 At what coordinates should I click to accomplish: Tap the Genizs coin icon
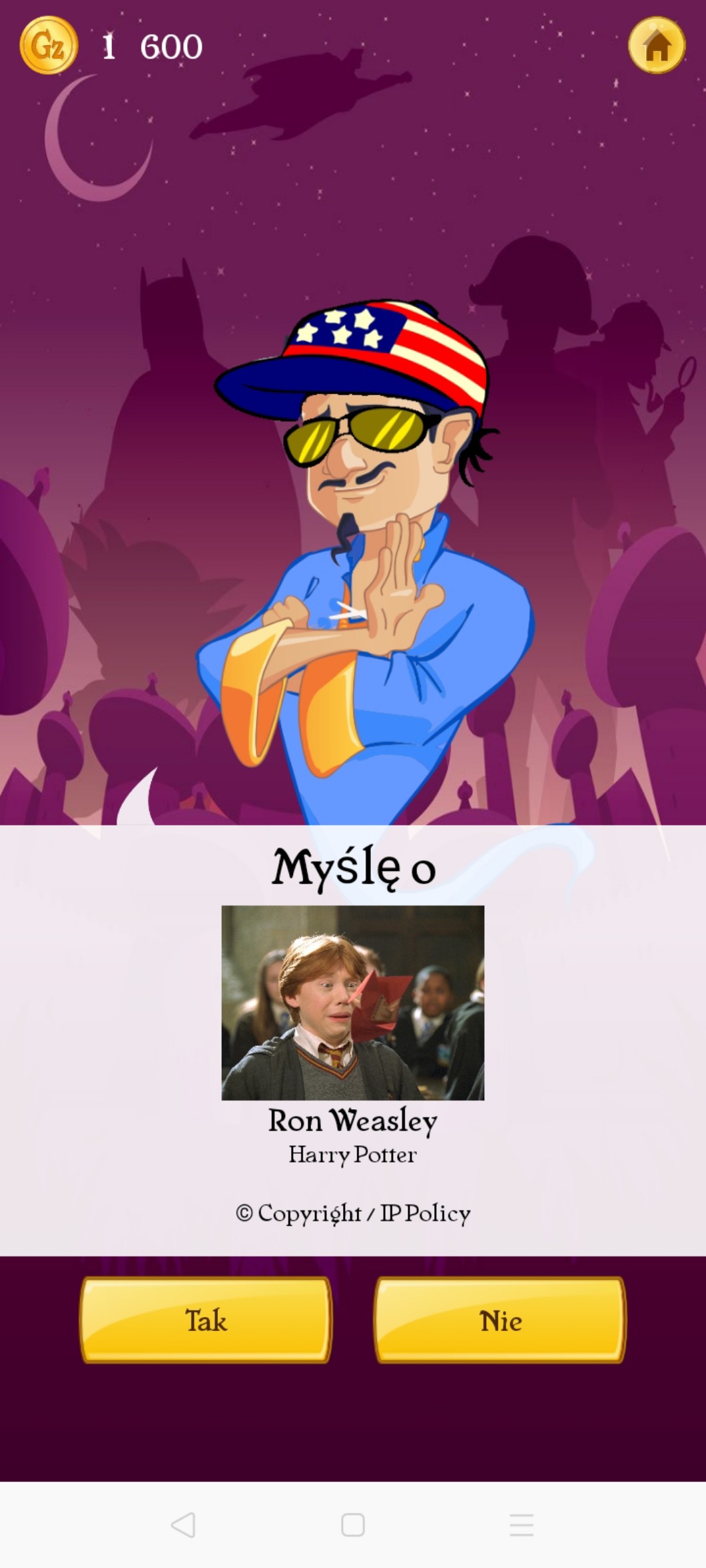pos(49,45)
